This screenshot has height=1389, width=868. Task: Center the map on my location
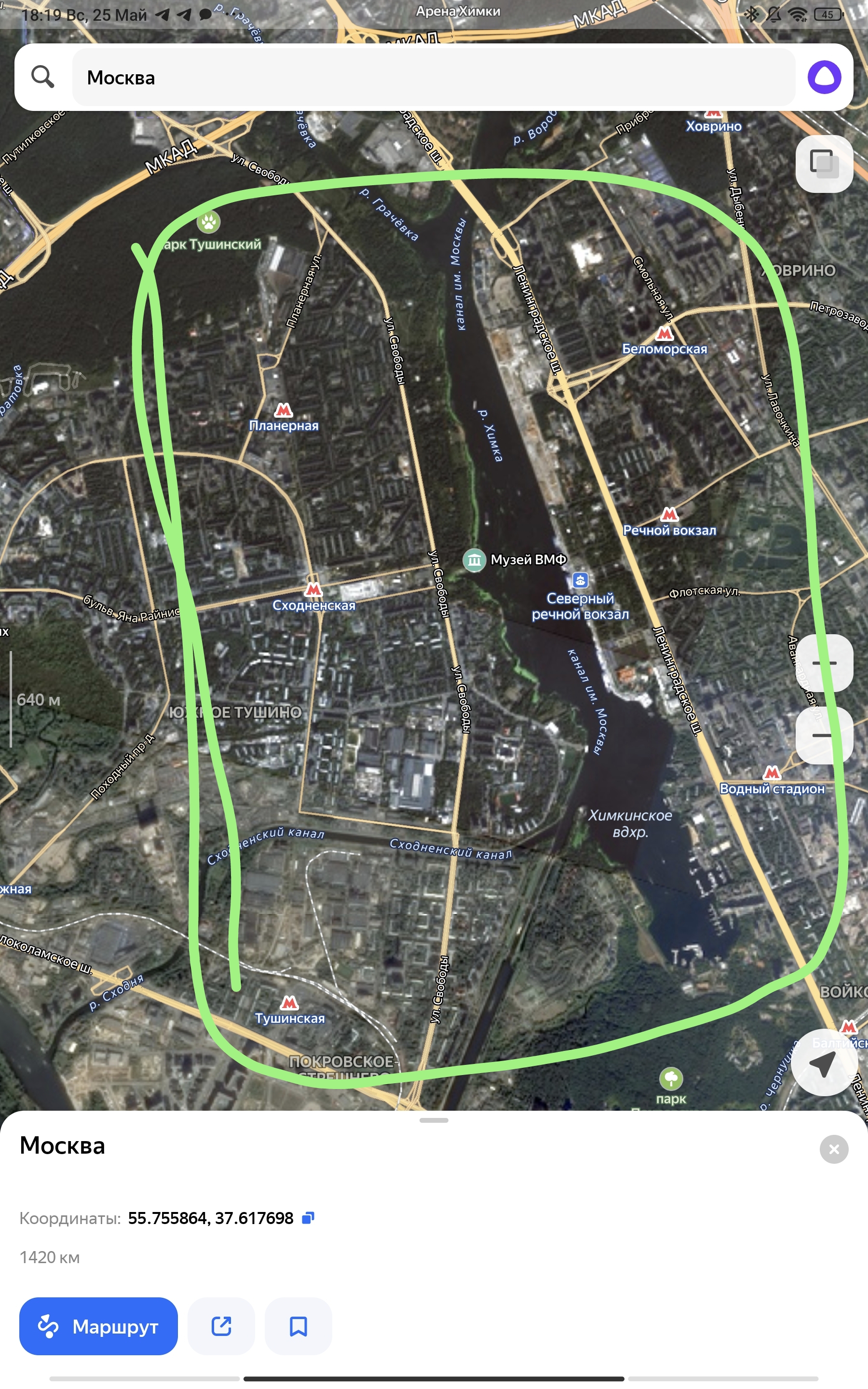click(823, 1064)
